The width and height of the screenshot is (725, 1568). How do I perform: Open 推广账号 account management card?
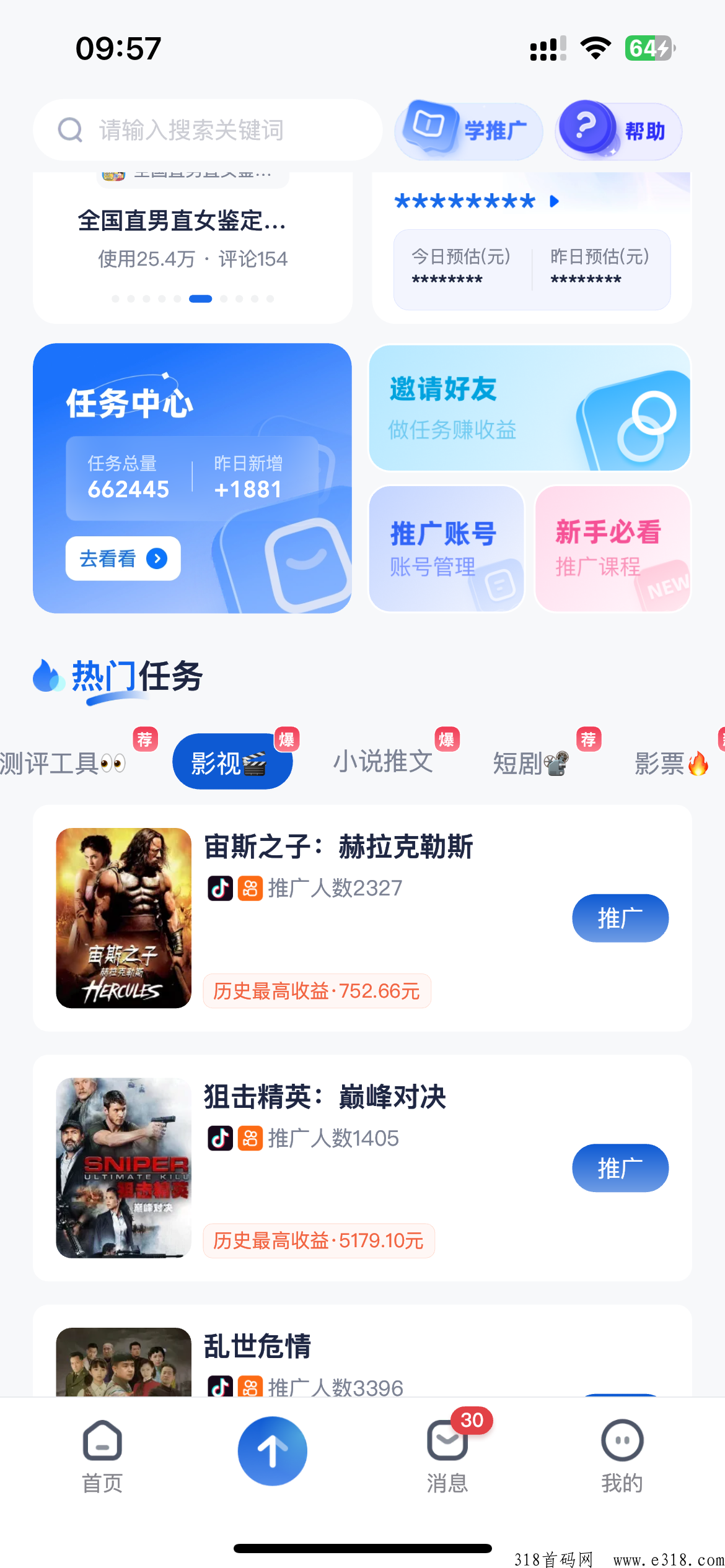[446, 549]
